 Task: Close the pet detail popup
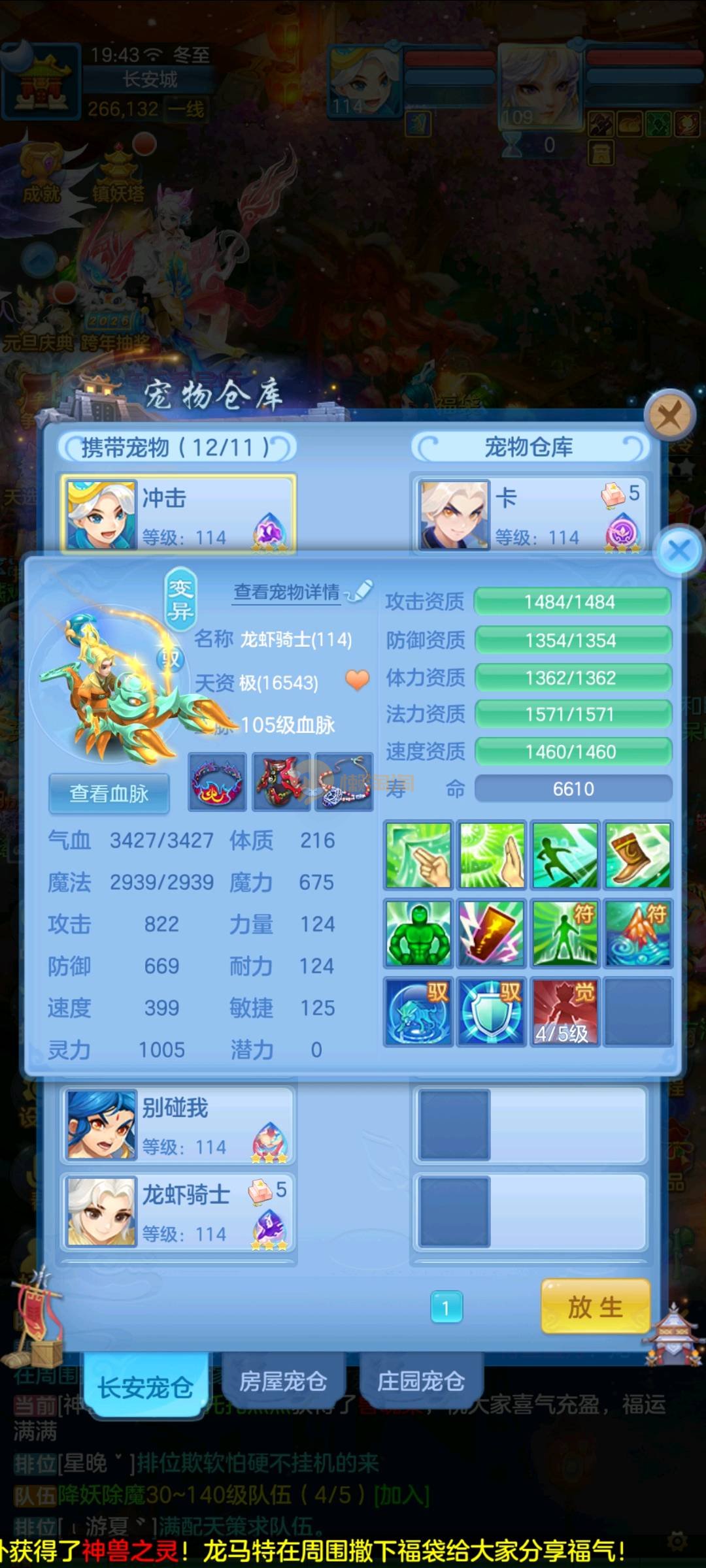[x=679, y=550]
